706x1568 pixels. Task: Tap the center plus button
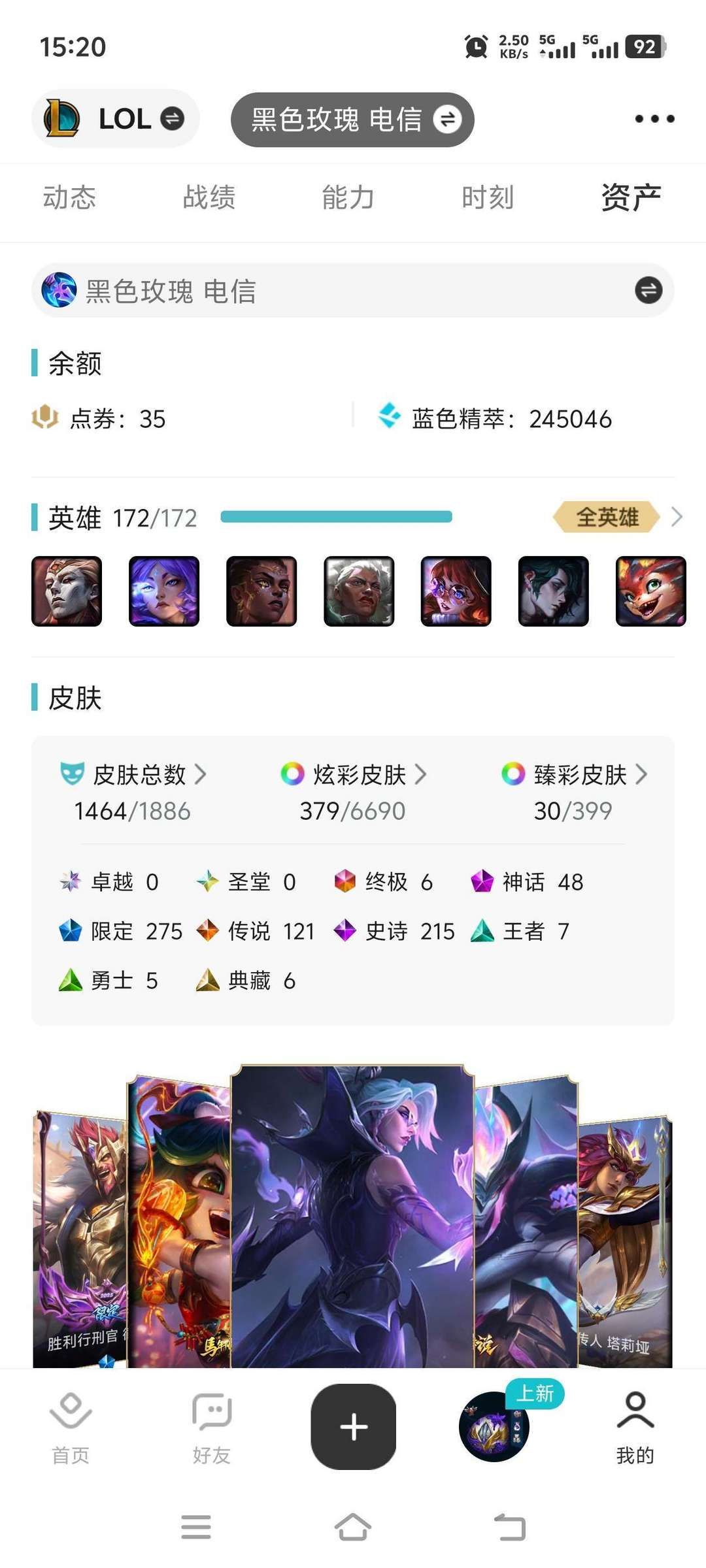(x=353, y=1428)
